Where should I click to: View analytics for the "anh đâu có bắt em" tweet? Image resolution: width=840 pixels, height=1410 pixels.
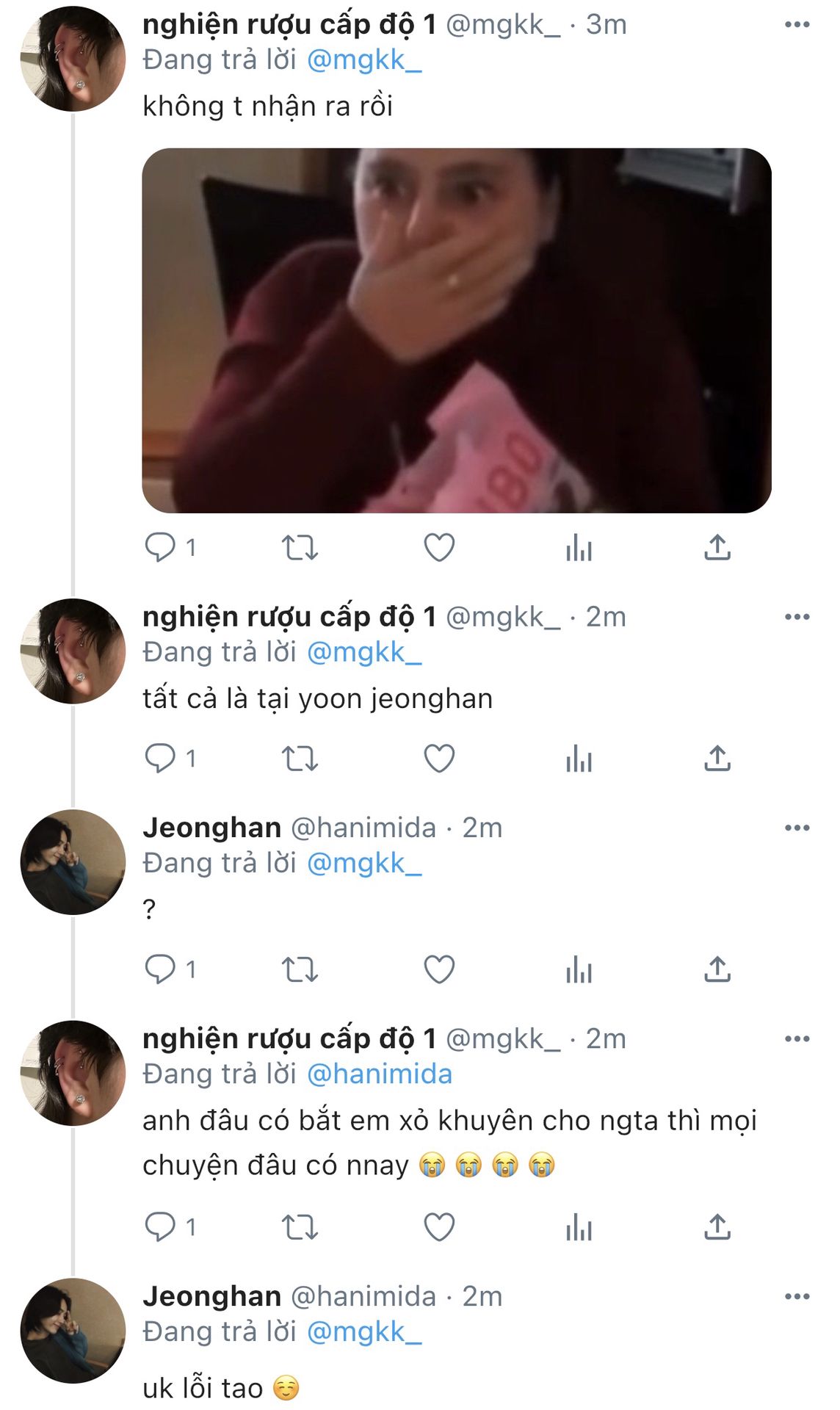click(x=579, y=1227)
